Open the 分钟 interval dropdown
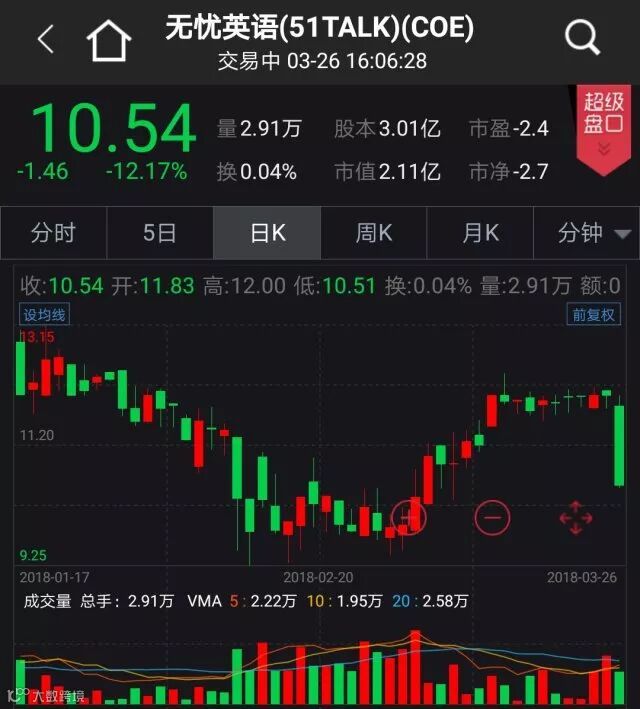The image size is (640, 709). coord(593,234)
